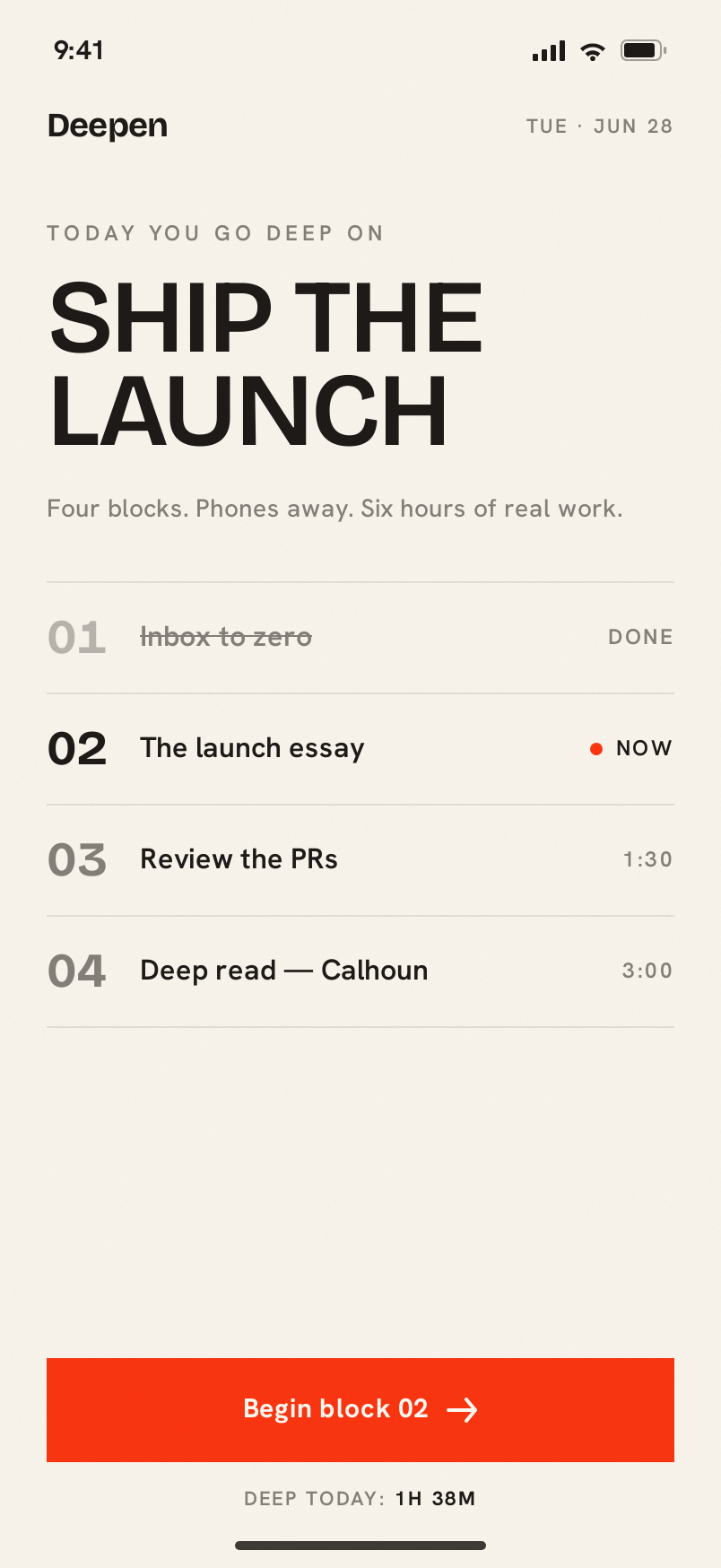
Task: Start the Begin block 02 button
Action: pos(360,1409)
